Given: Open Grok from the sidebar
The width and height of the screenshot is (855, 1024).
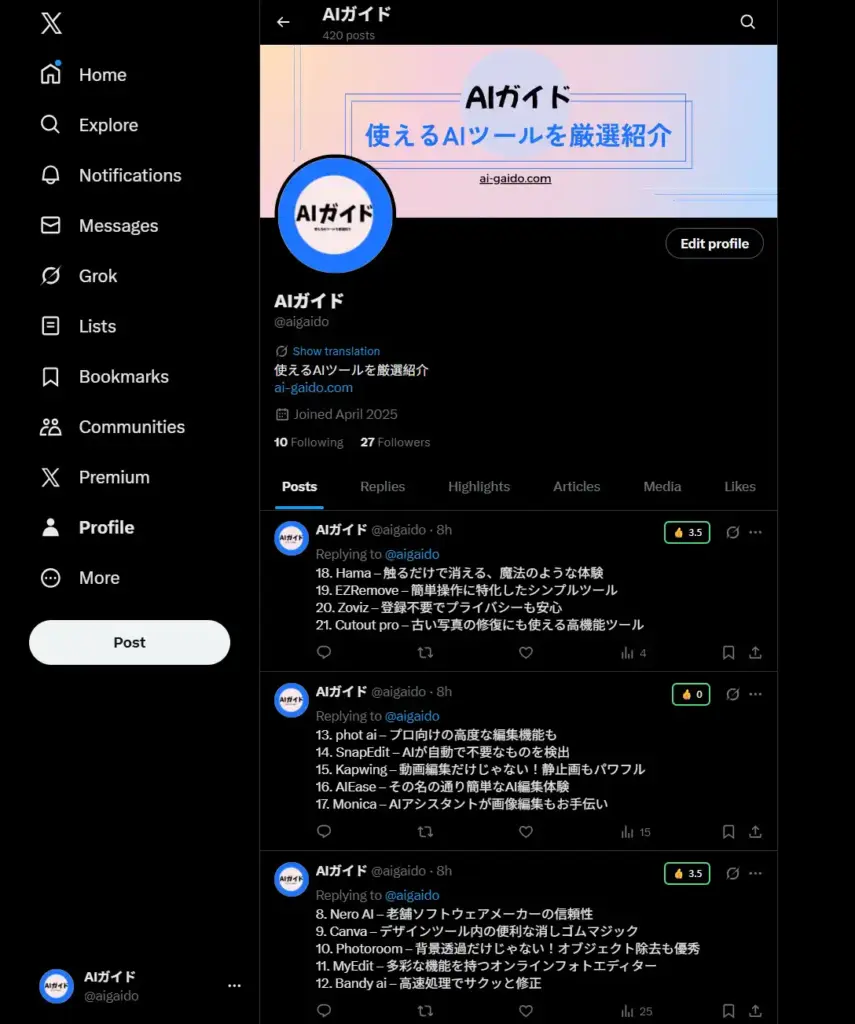Looking at the screenshot, I should click(50, 276).
